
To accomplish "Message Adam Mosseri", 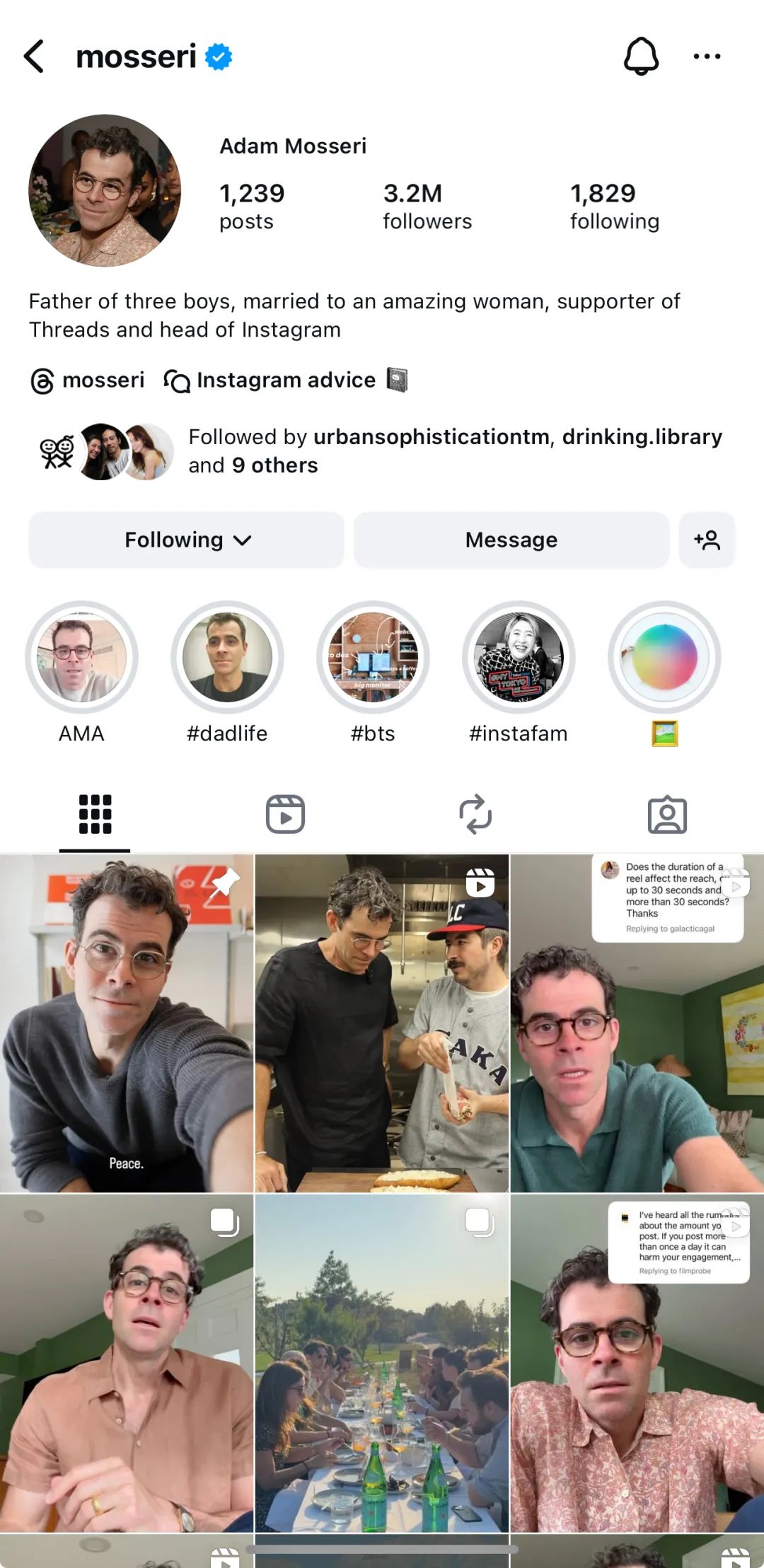I will point(511,540).
